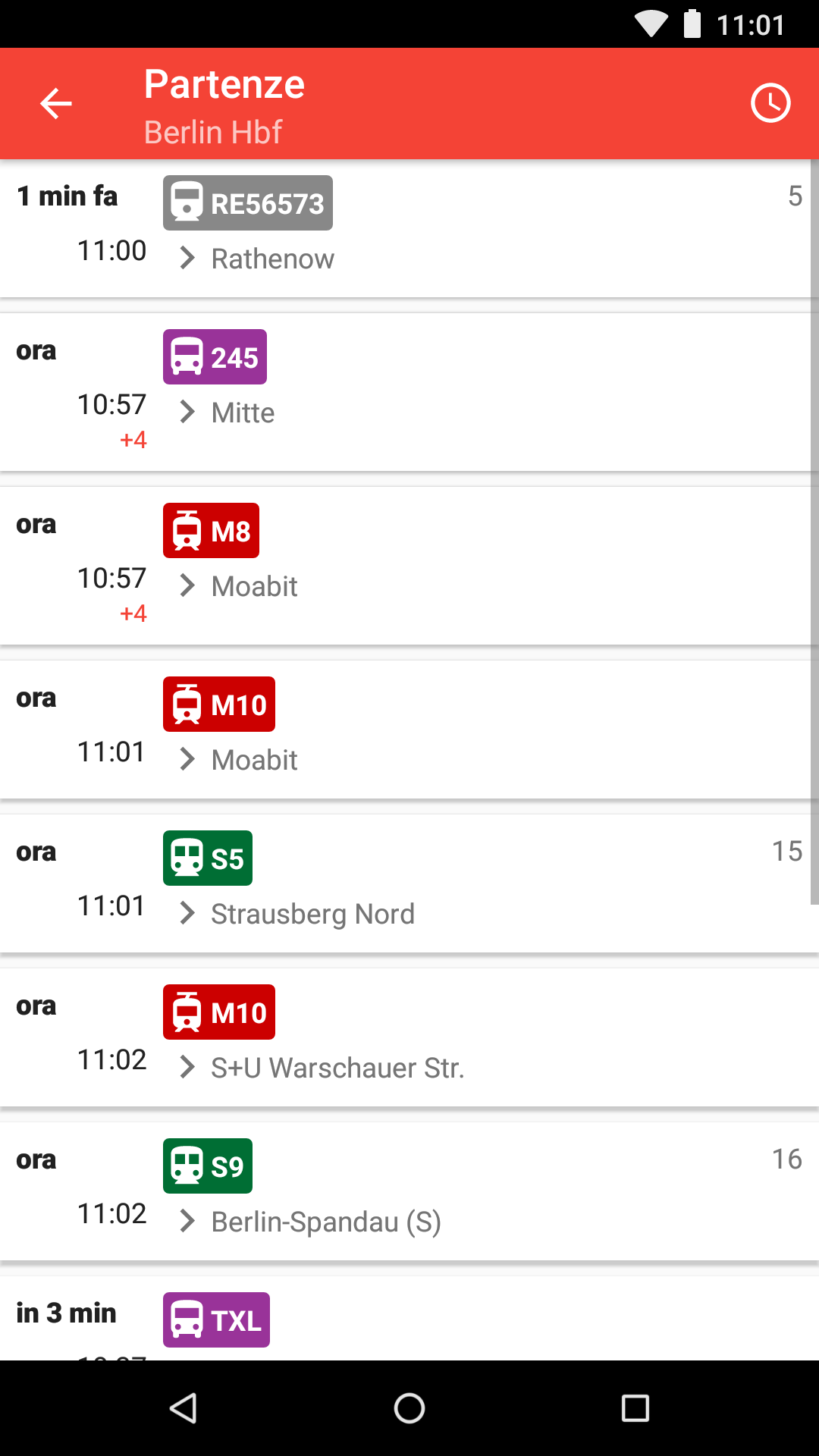Open M10 tram to S+U Warschauer Str.
The width and height of the screenshot is (819, 1456).
pyautogui.click(x=409, y=1037)
